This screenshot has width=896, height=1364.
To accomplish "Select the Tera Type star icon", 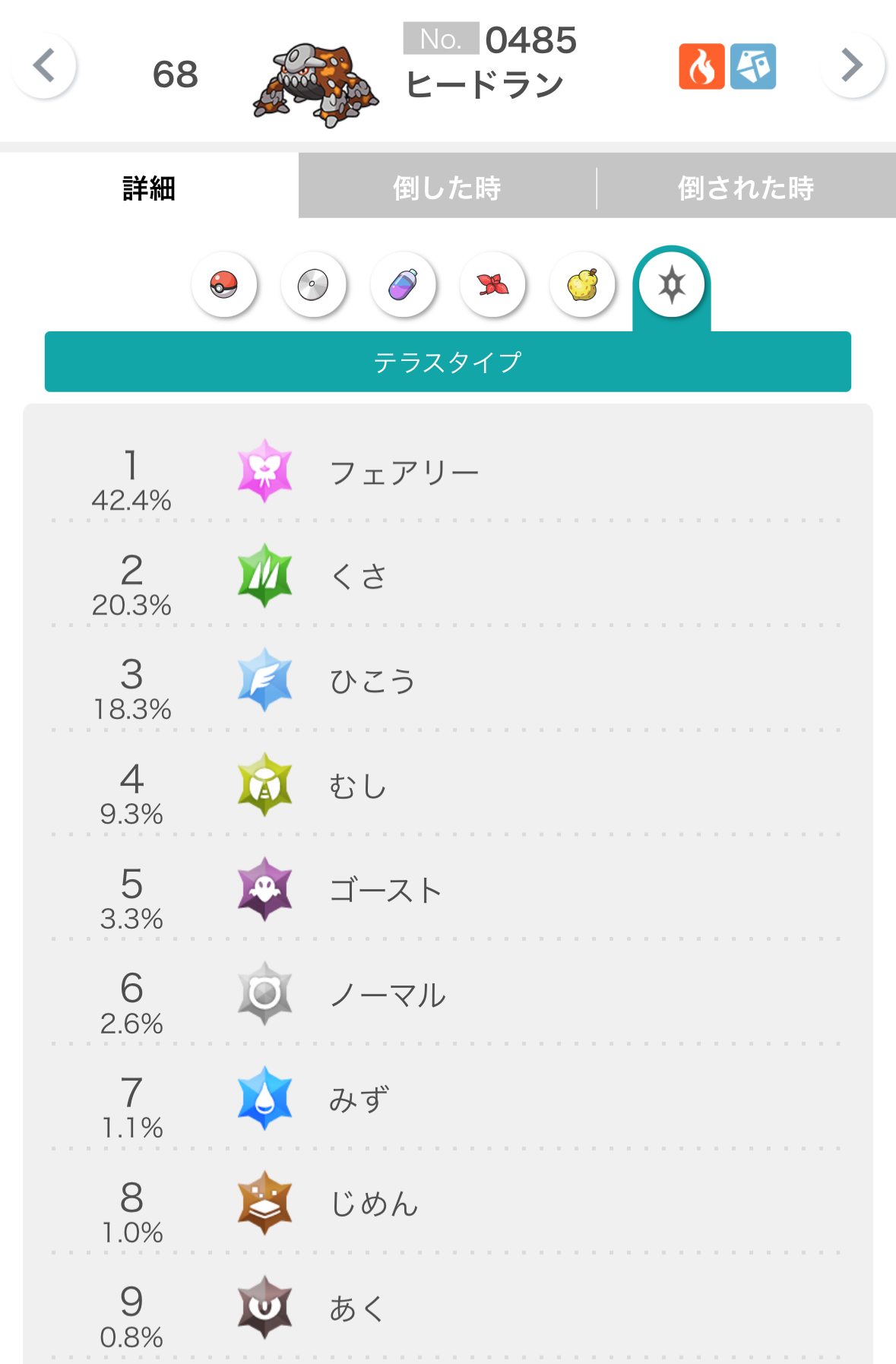I will pos(672,285).
